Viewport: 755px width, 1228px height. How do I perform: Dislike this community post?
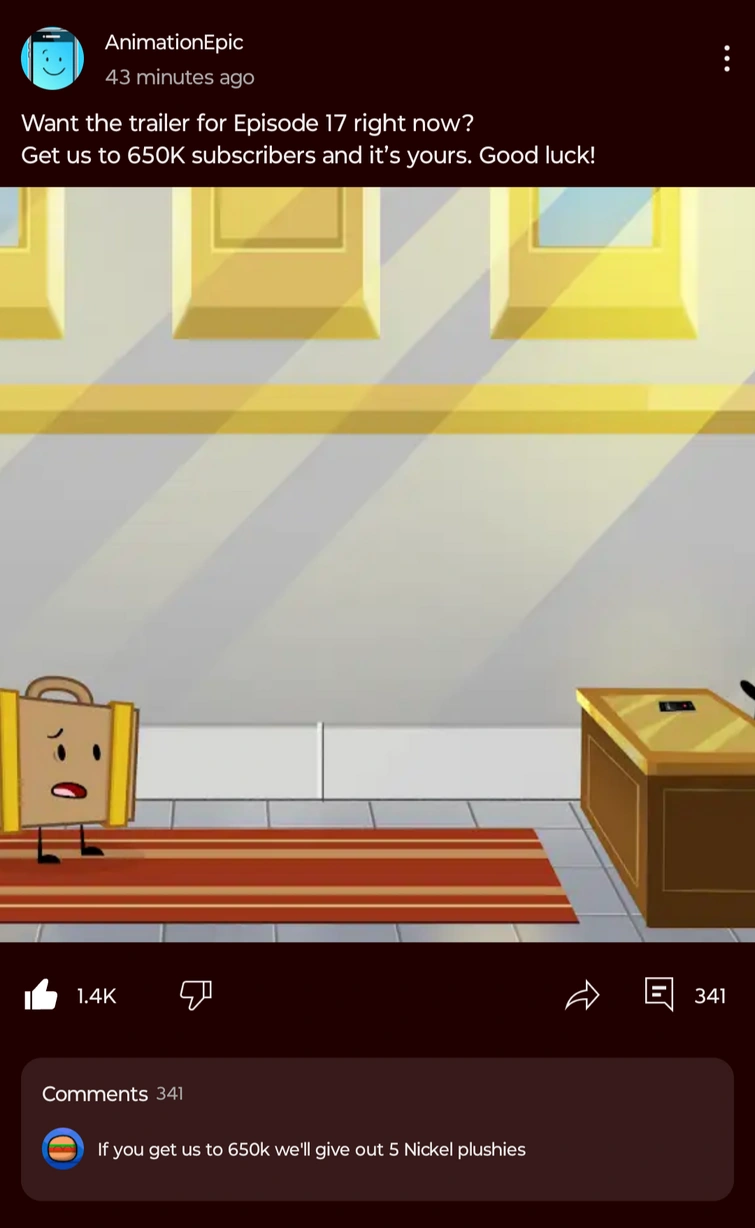point(195,994)
